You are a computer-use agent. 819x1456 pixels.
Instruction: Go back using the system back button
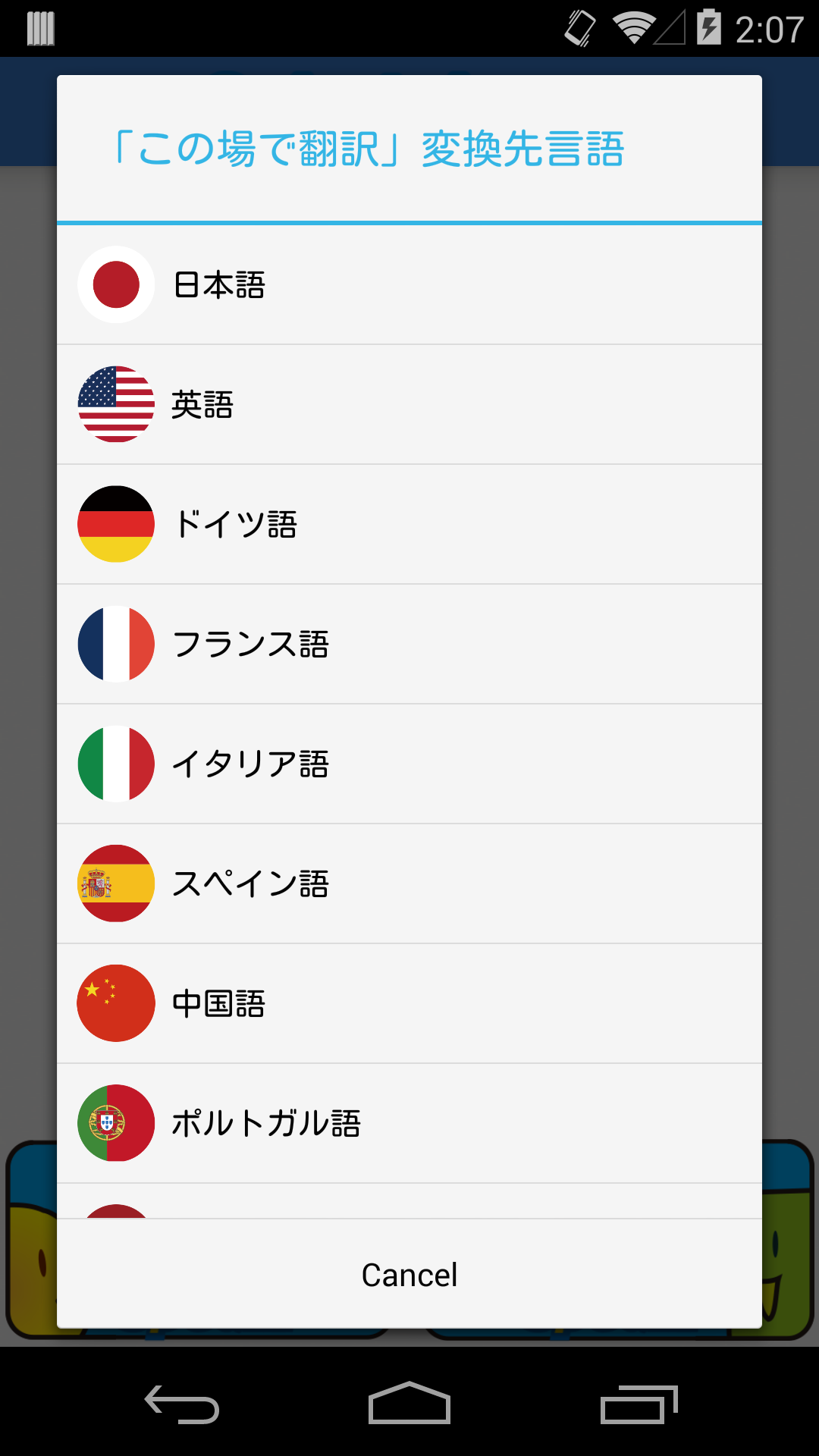click(x=182, y=1404)
